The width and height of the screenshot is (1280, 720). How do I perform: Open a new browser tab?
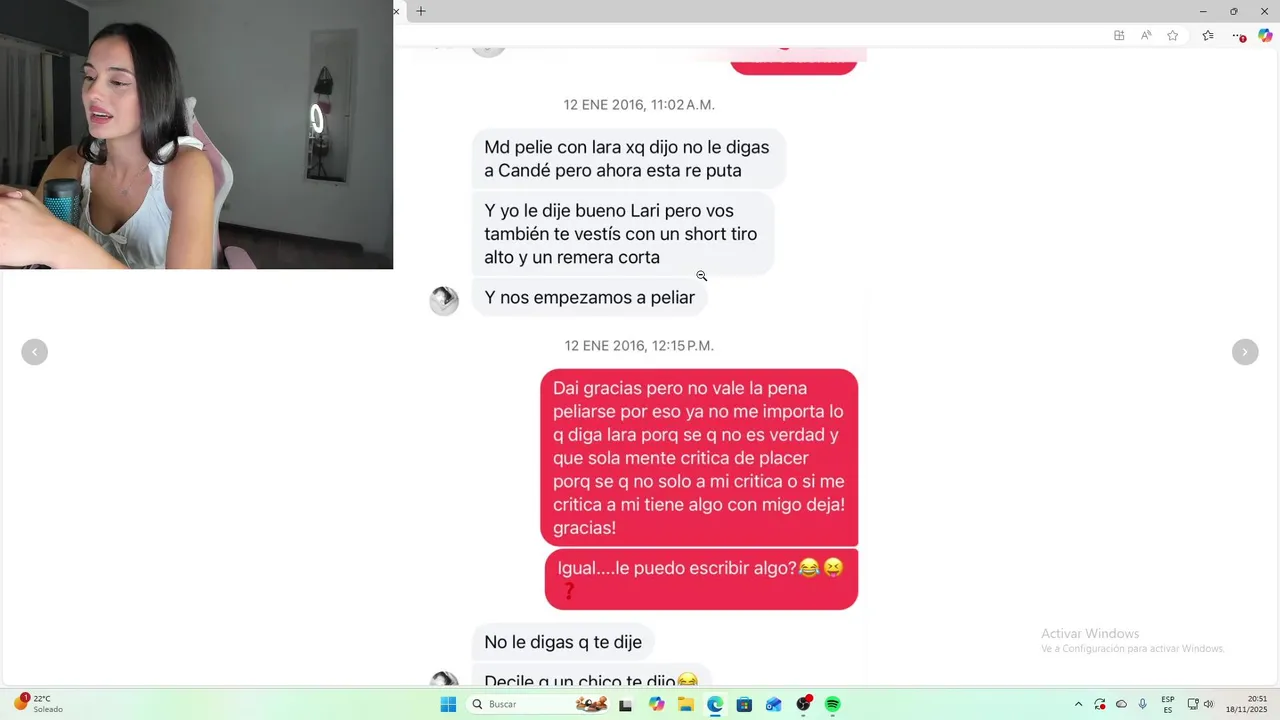pos(421,11)
